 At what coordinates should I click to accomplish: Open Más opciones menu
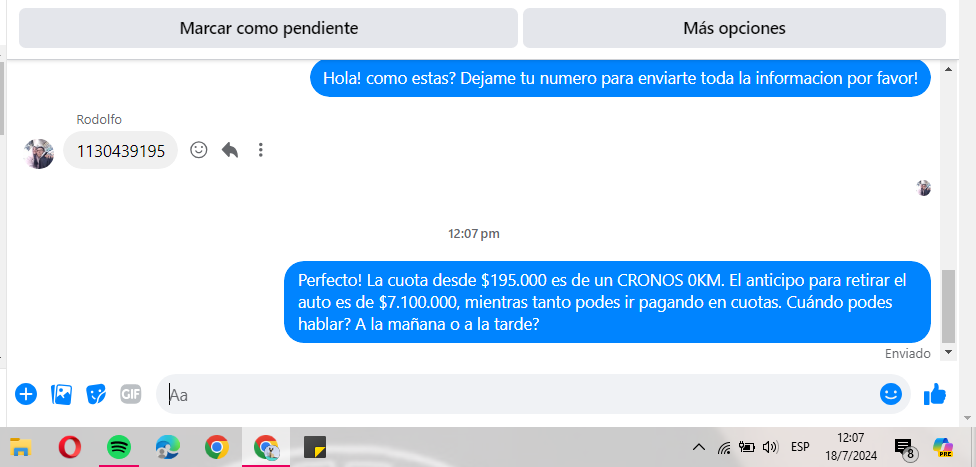[x=733, y=28]
